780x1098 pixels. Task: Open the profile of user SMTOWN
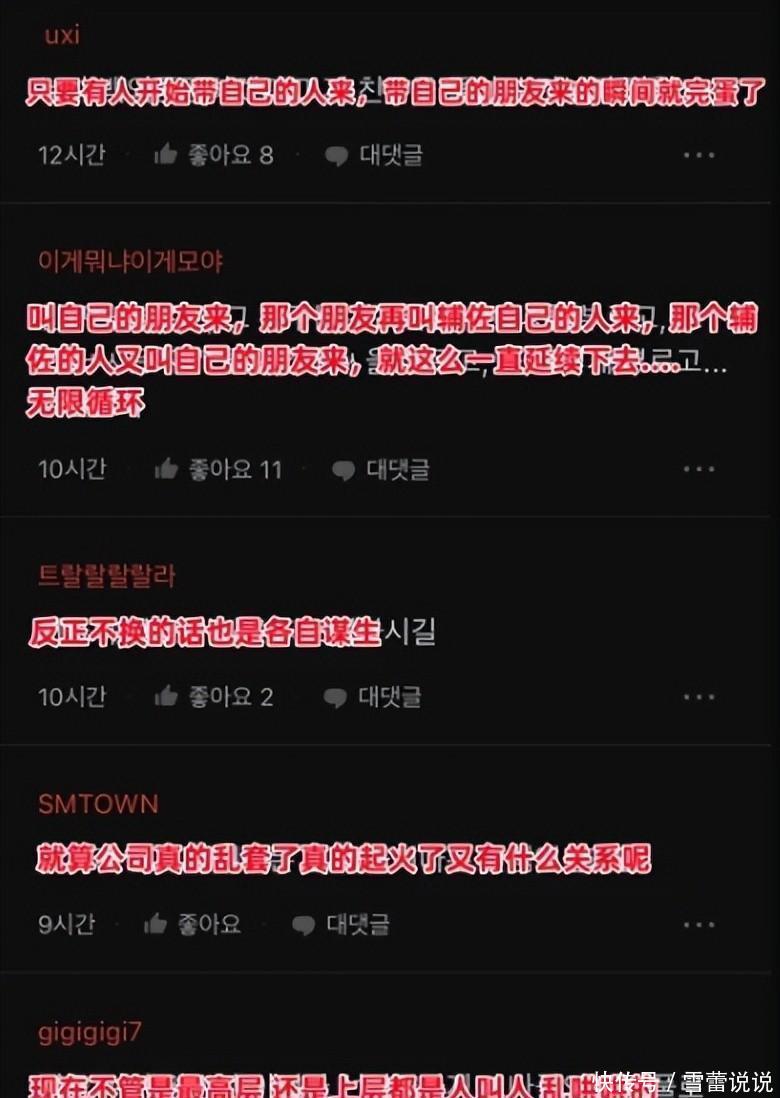[98, 804]
